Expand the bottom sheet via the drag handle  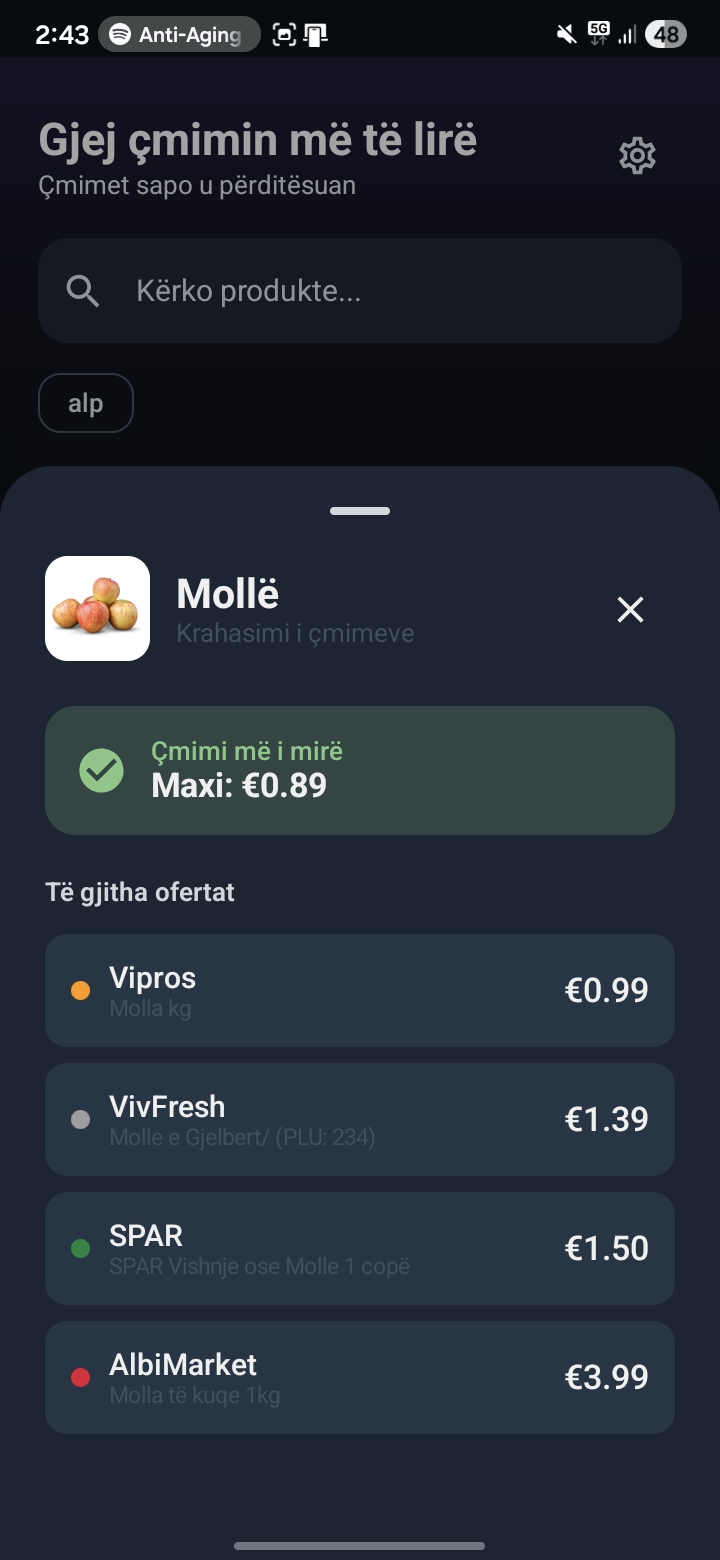pos(359,510)
